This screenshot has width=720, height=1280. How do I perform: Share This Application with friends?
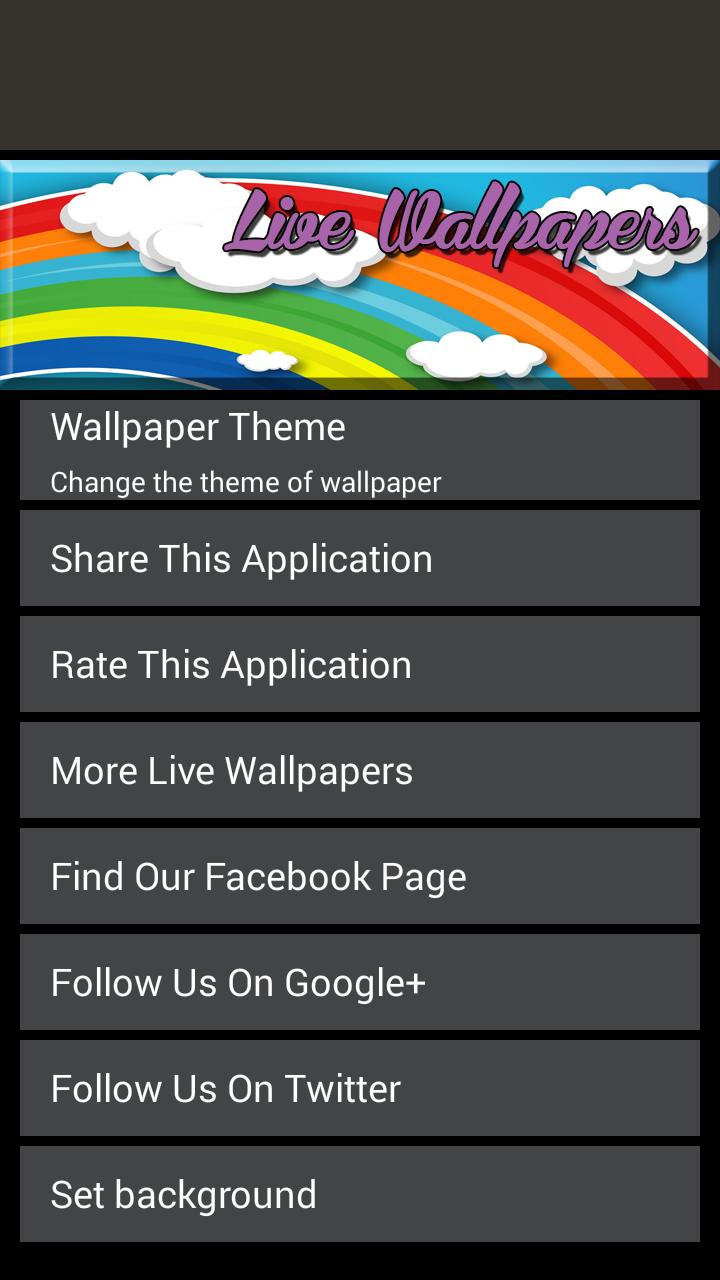tap(360, 557)
